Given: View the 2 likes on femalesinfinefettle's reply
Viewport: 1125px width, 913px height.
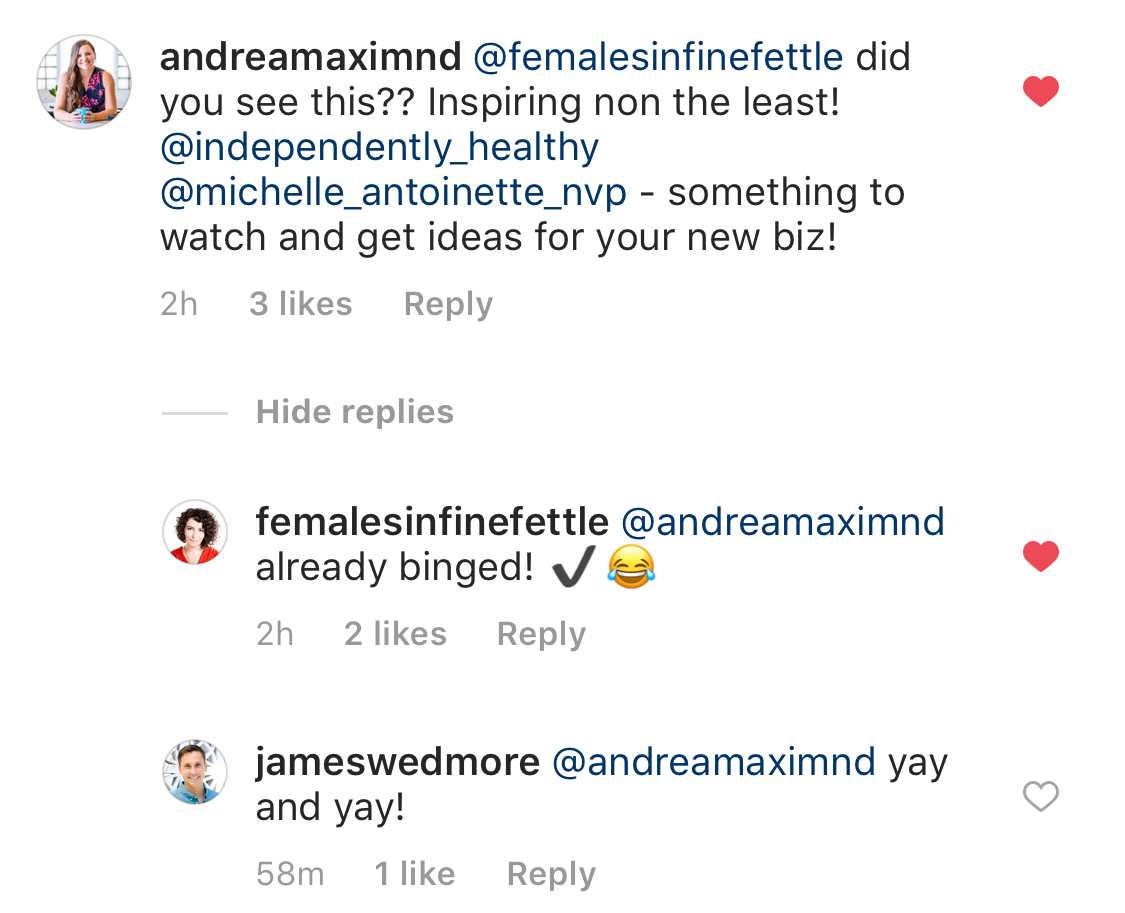Looking at the screenshot, I should point(395,634).
